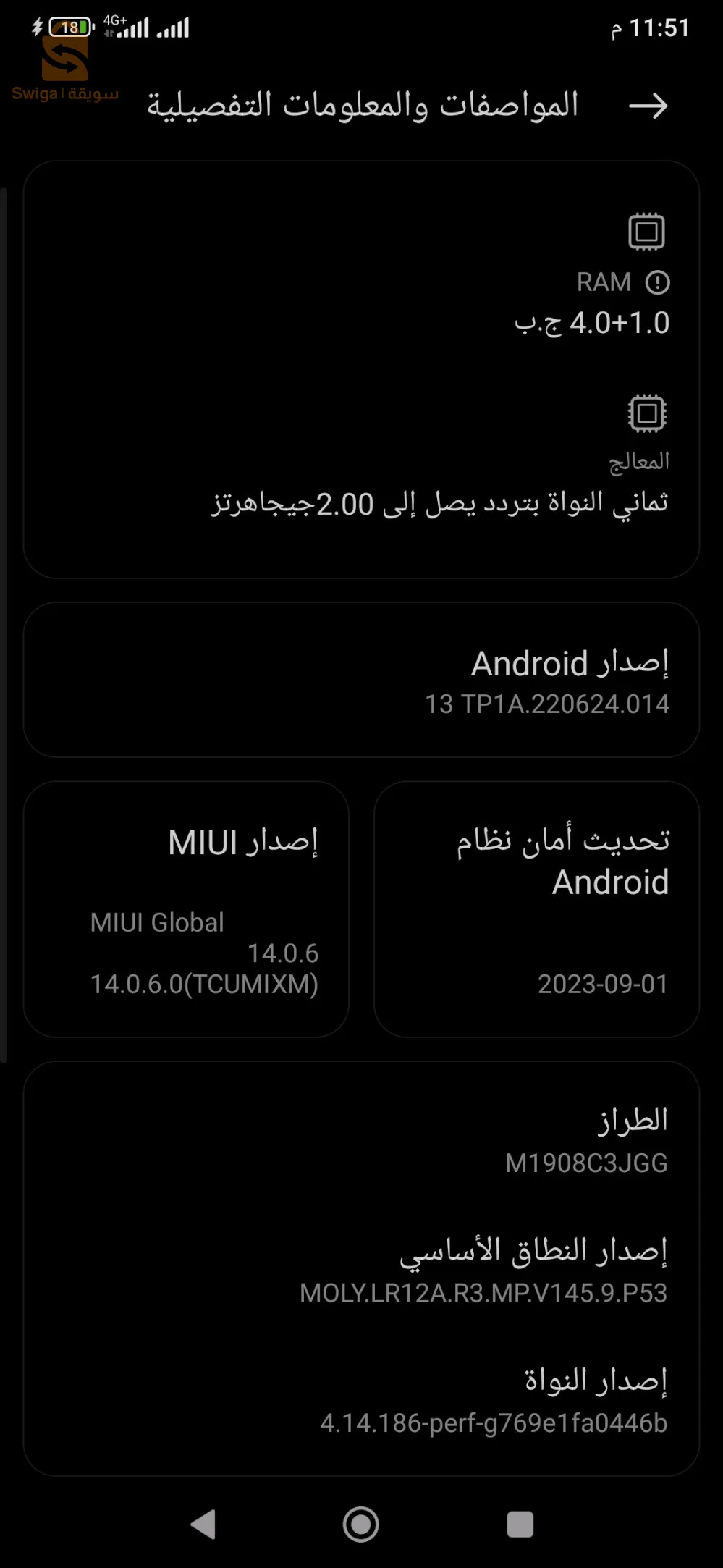Image resolution: width=723 pixels, height=1568 pixels.
Task: Tap the RAM info icon
Action: coord(657,282)
